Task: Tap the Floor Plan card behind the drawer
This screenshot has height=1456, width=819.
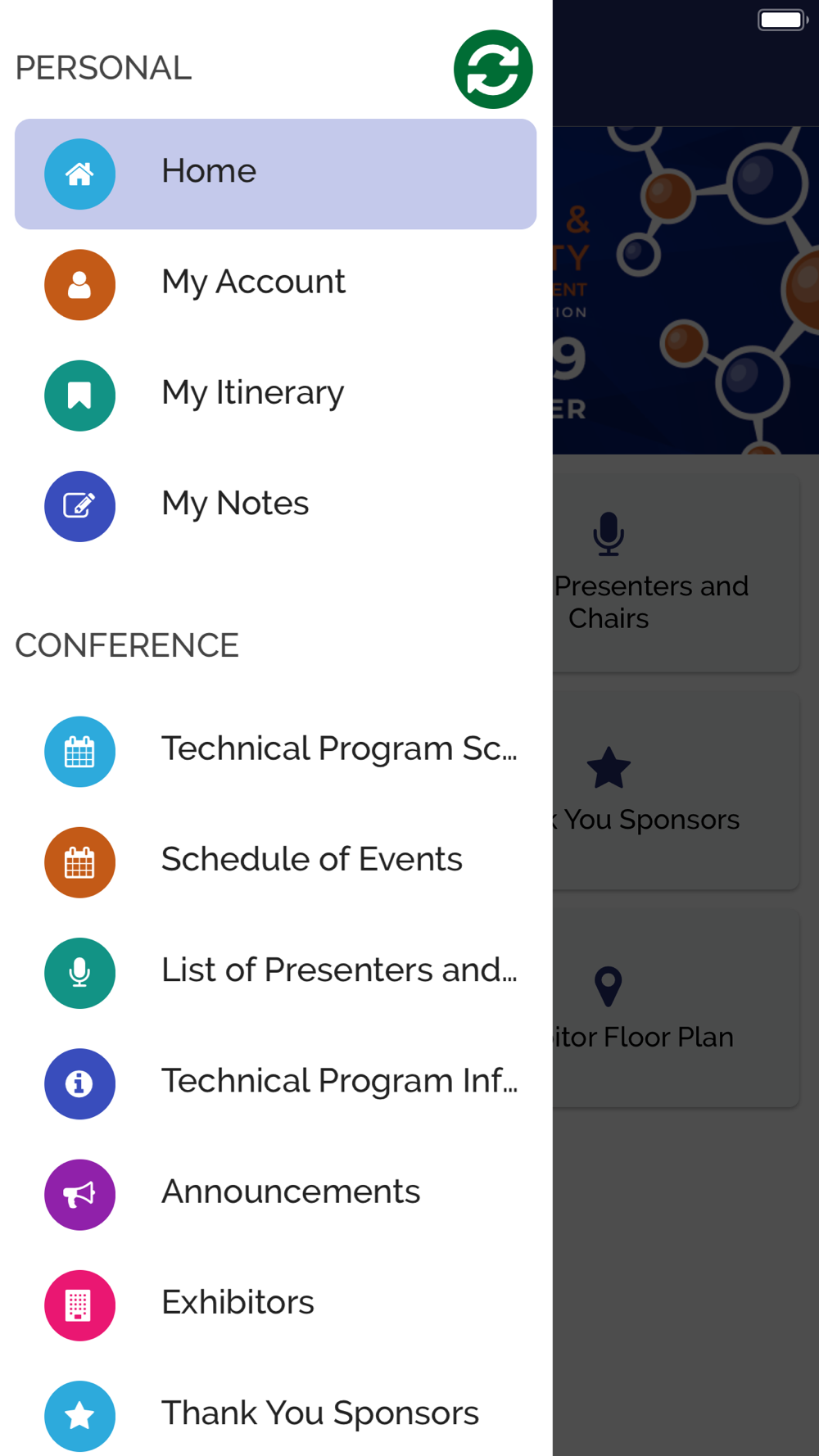Action: tap(676, 1008)
